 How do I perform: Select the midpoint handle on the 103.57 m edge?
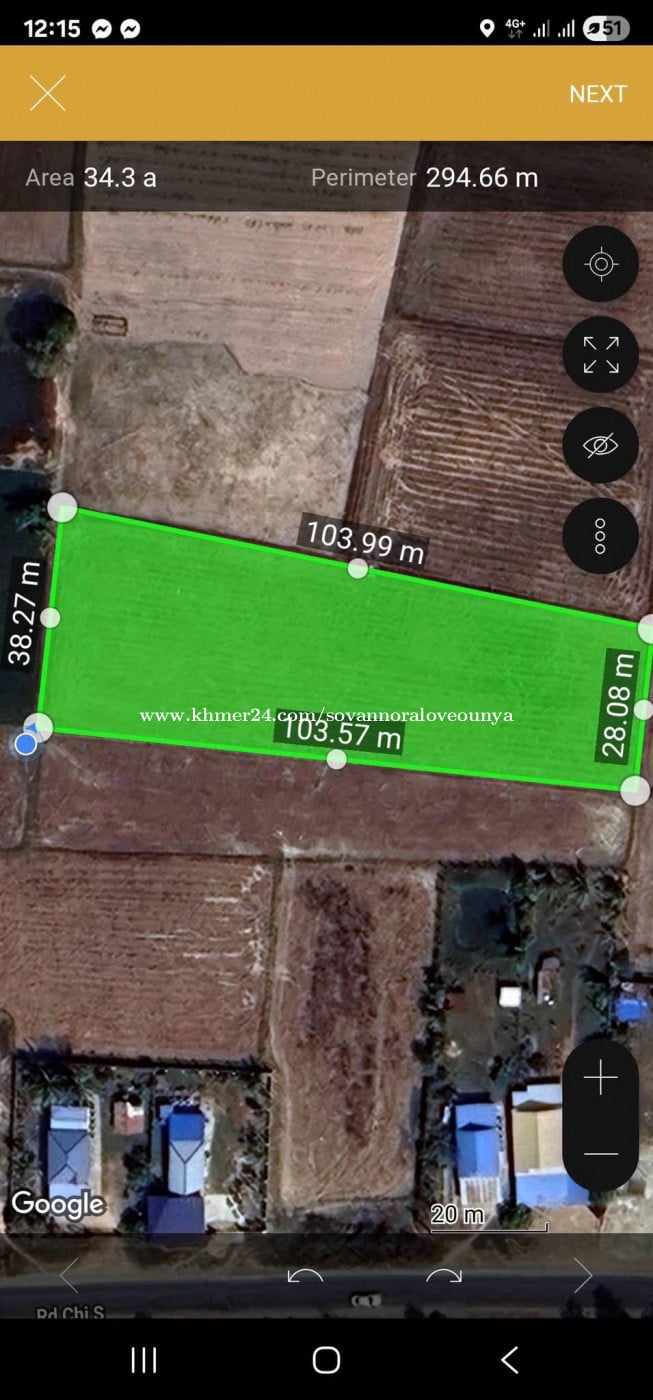point(337,759)
